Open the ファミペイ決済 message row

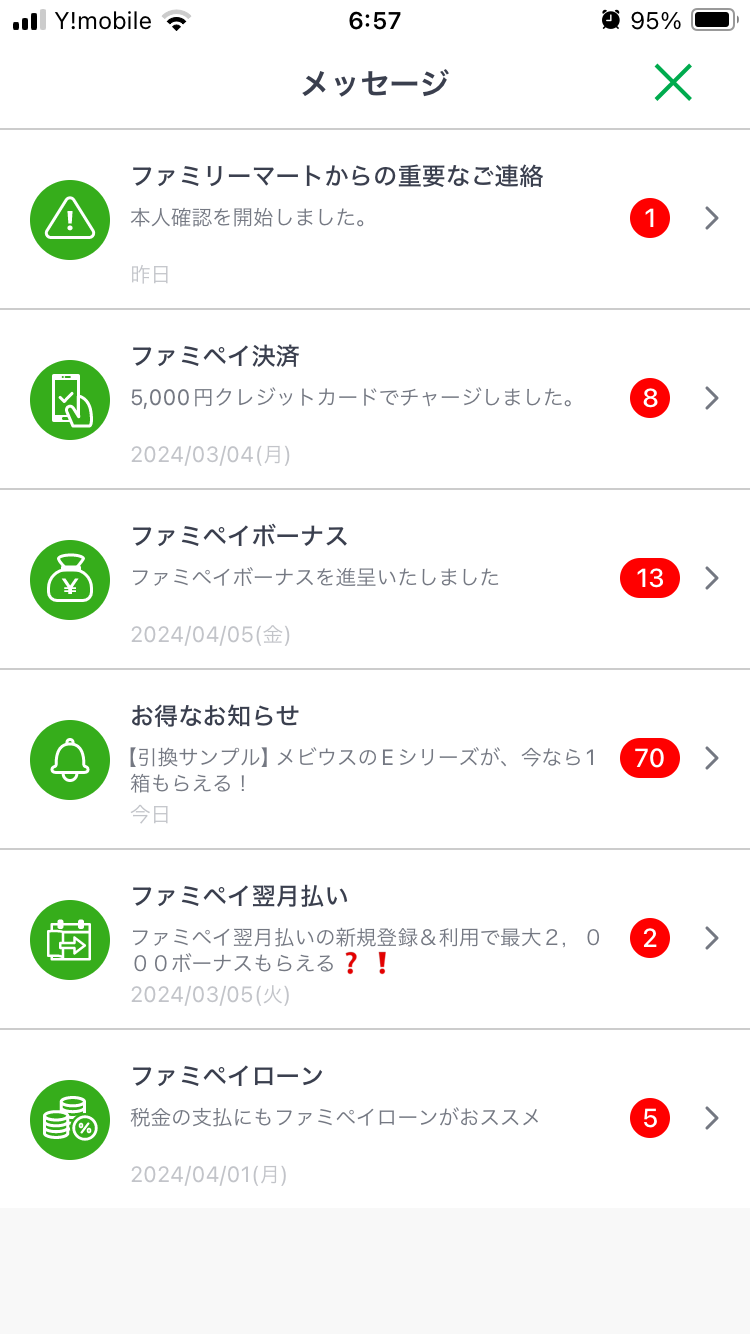(375, 399)
